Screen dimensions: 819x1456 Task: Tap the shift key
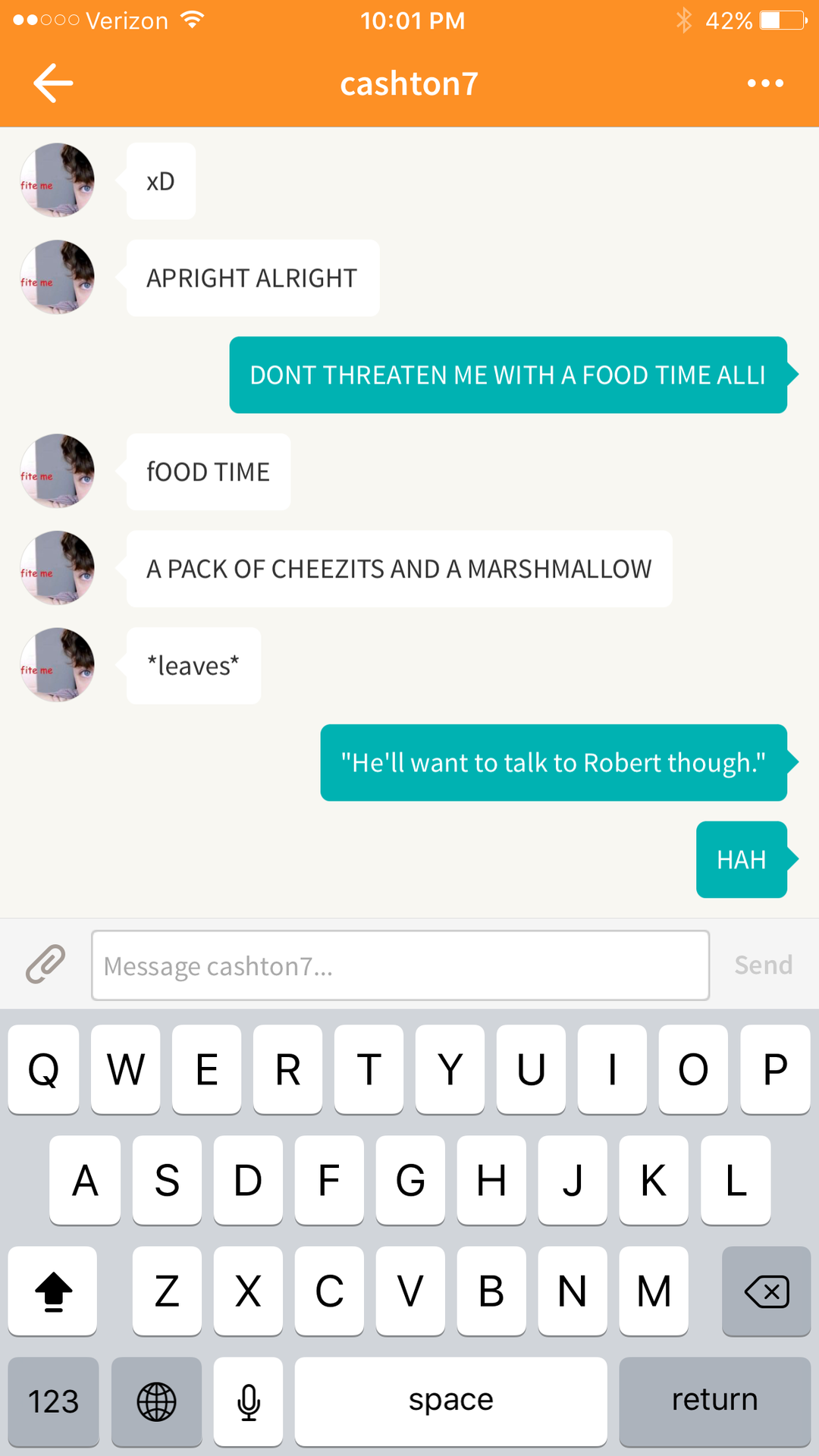coord(53,1291)
